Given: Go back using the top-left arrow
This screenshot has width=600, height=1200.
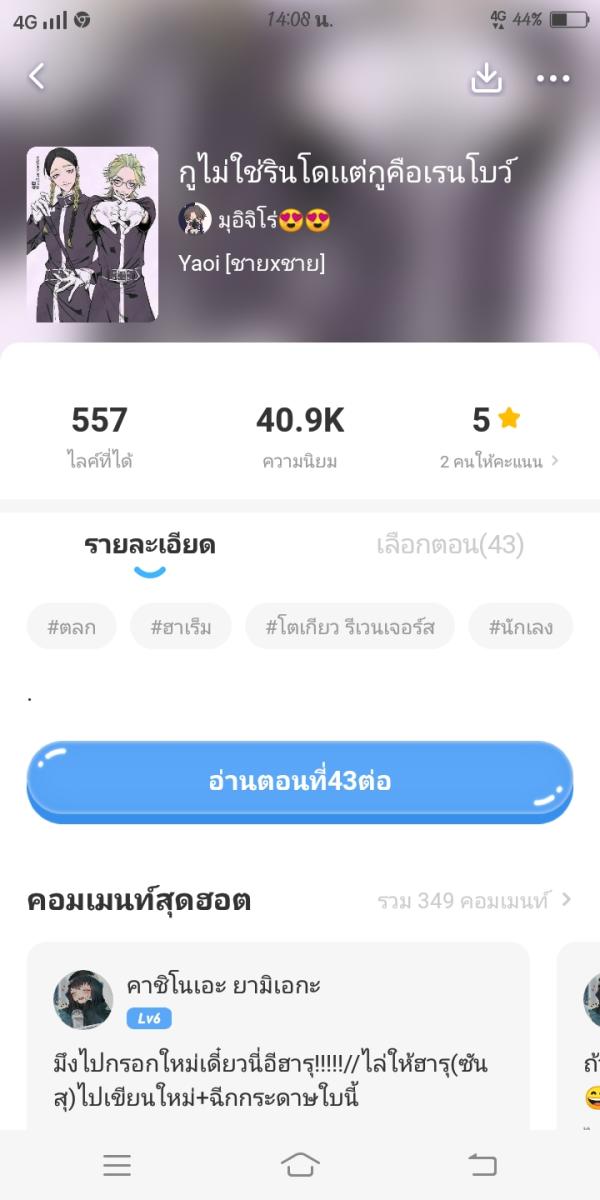Looking at the screenshot, I should coord(37,76).
